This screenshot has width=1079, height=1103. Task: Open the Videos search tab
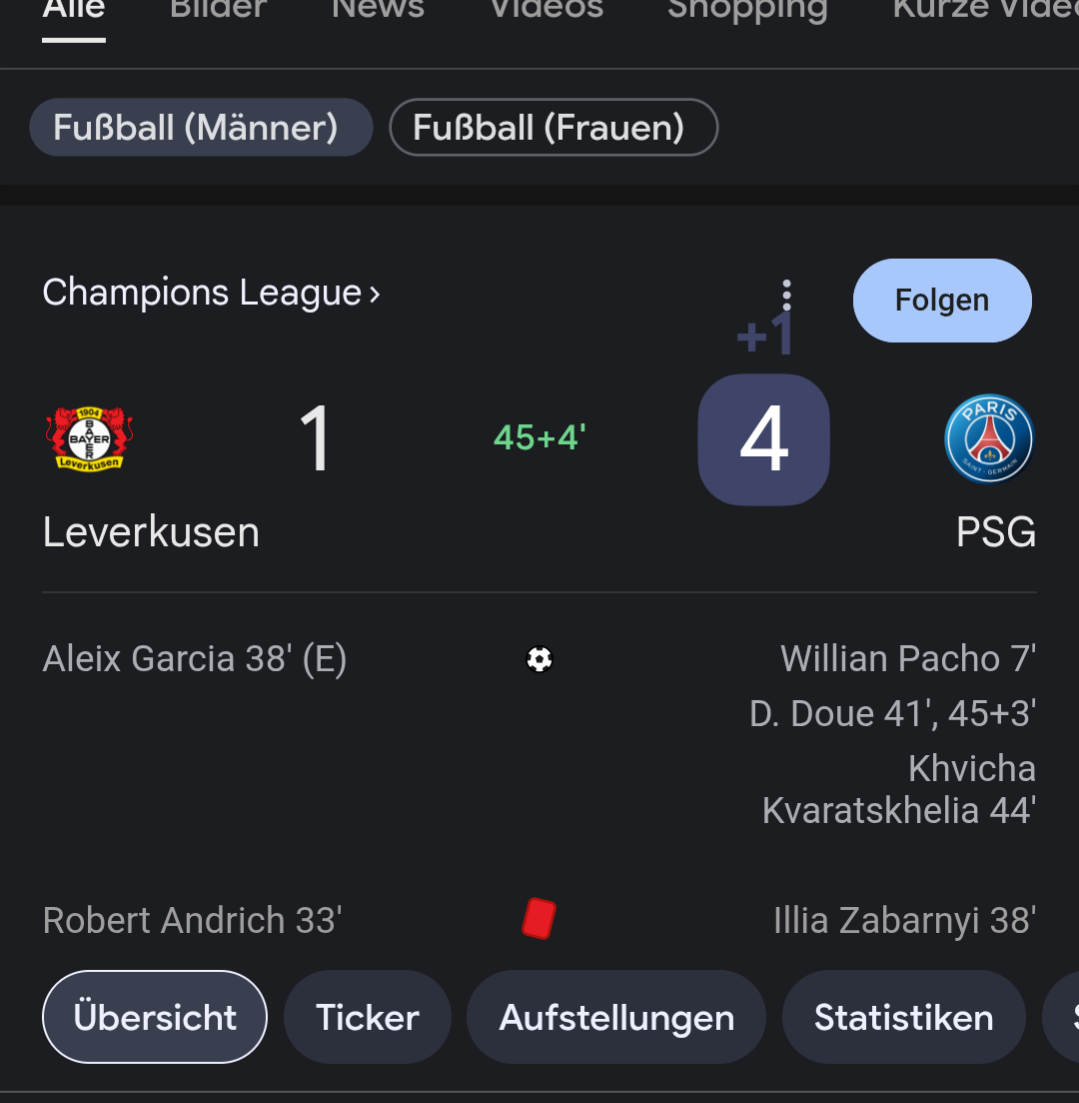[x=546, y=10]
